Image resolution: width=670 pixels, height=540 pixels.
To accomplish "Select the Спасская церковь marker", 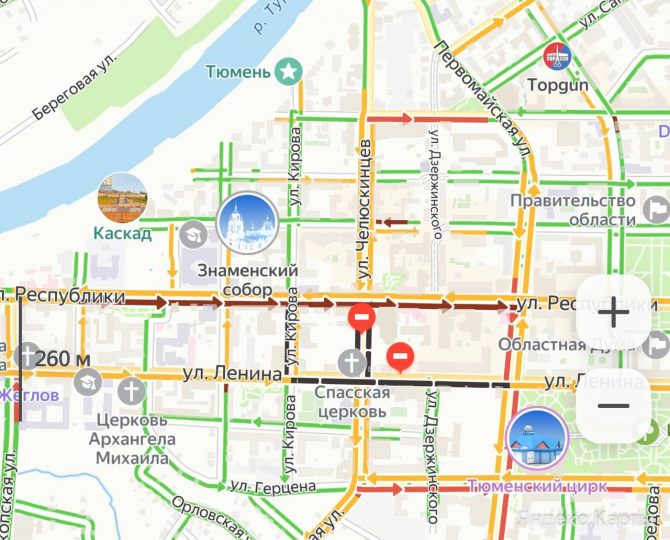I will [x=350, y=362].
